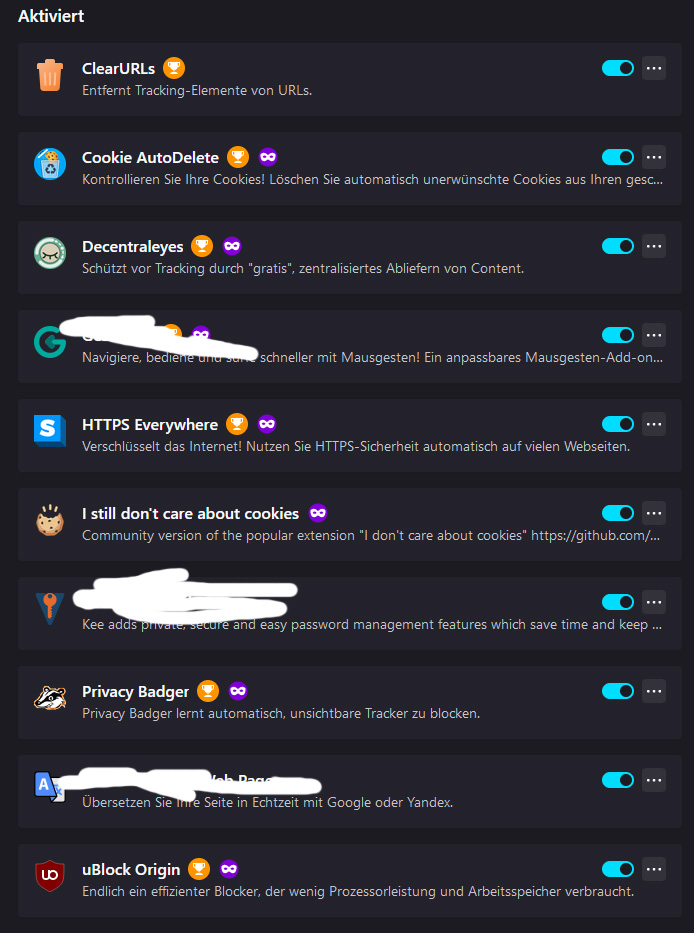The image size is (694, 933).
Task: Open Privacy Badger more options
Action: pyautogui.click(x=654, y=691)
